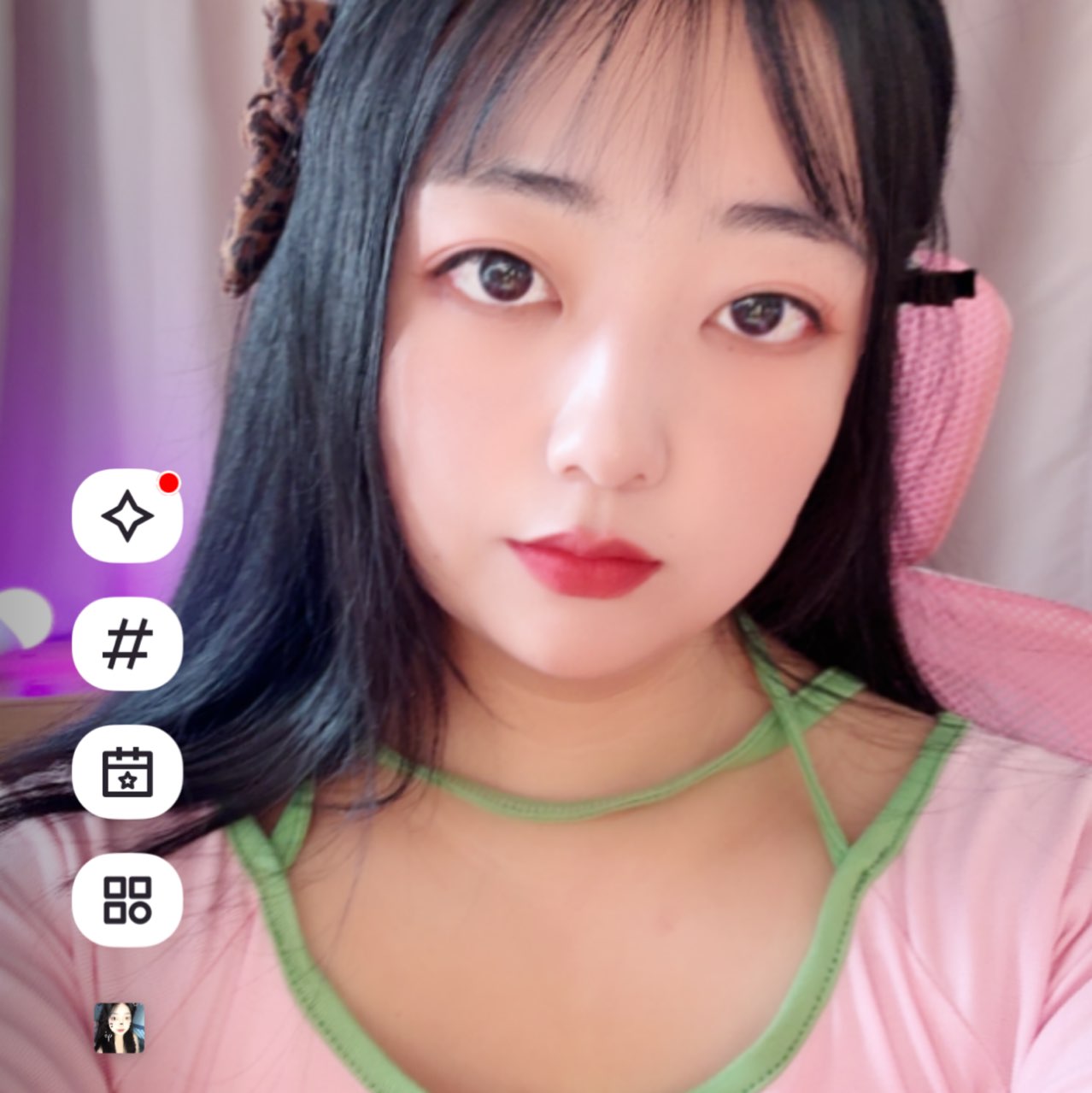Open the small profile avatar thumbnail
Image resolution: width=1092 pixels, height=1093 pixels.
coord(119,1027)
